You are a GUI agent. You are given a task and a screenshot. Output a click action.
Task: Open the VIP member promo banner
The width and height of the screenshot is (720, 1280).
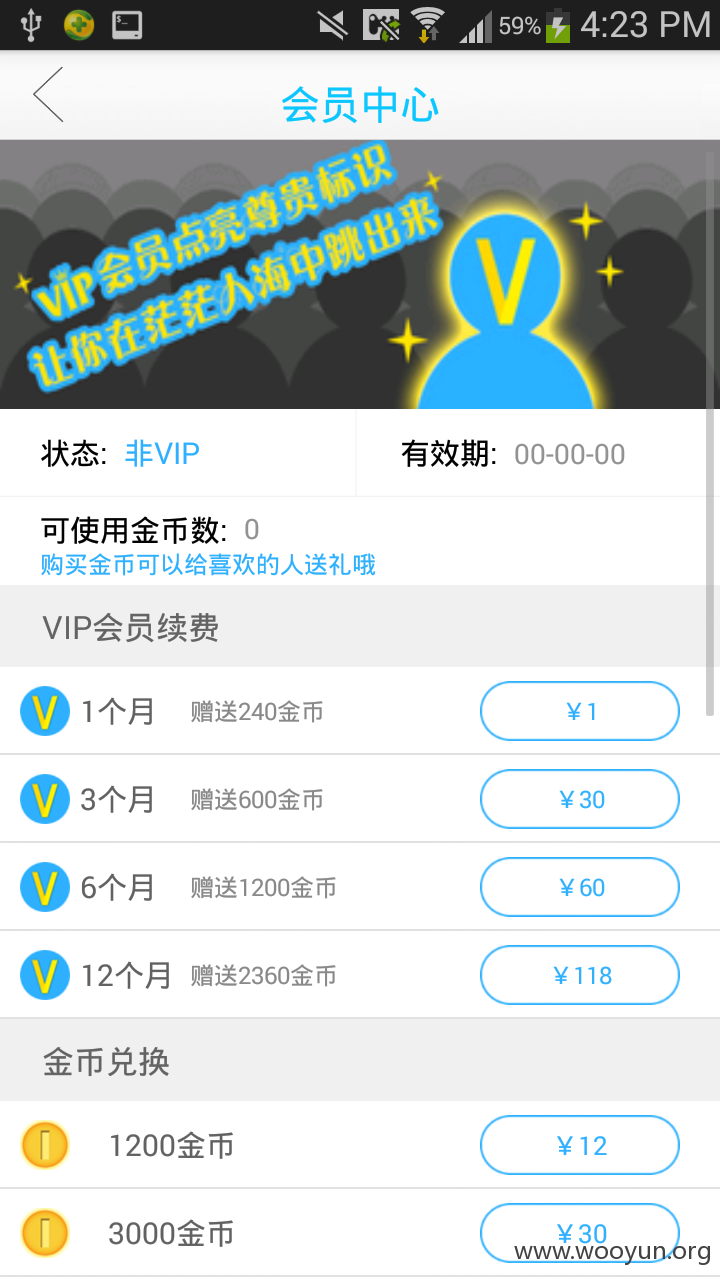pyautogui.click(x=360, y=274)
